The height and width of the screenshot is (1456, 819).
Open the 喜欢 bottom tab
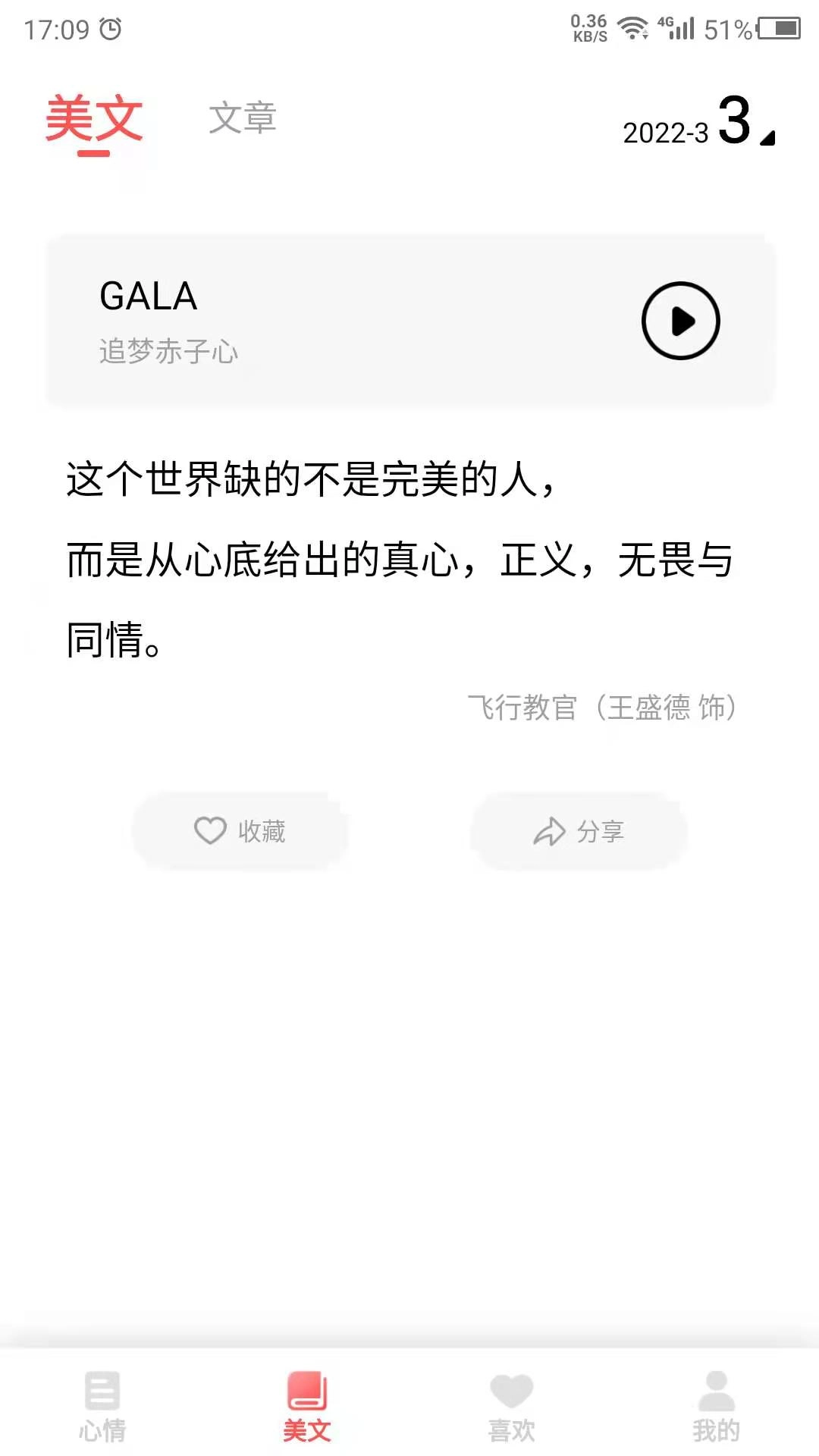coord(512,1407)
